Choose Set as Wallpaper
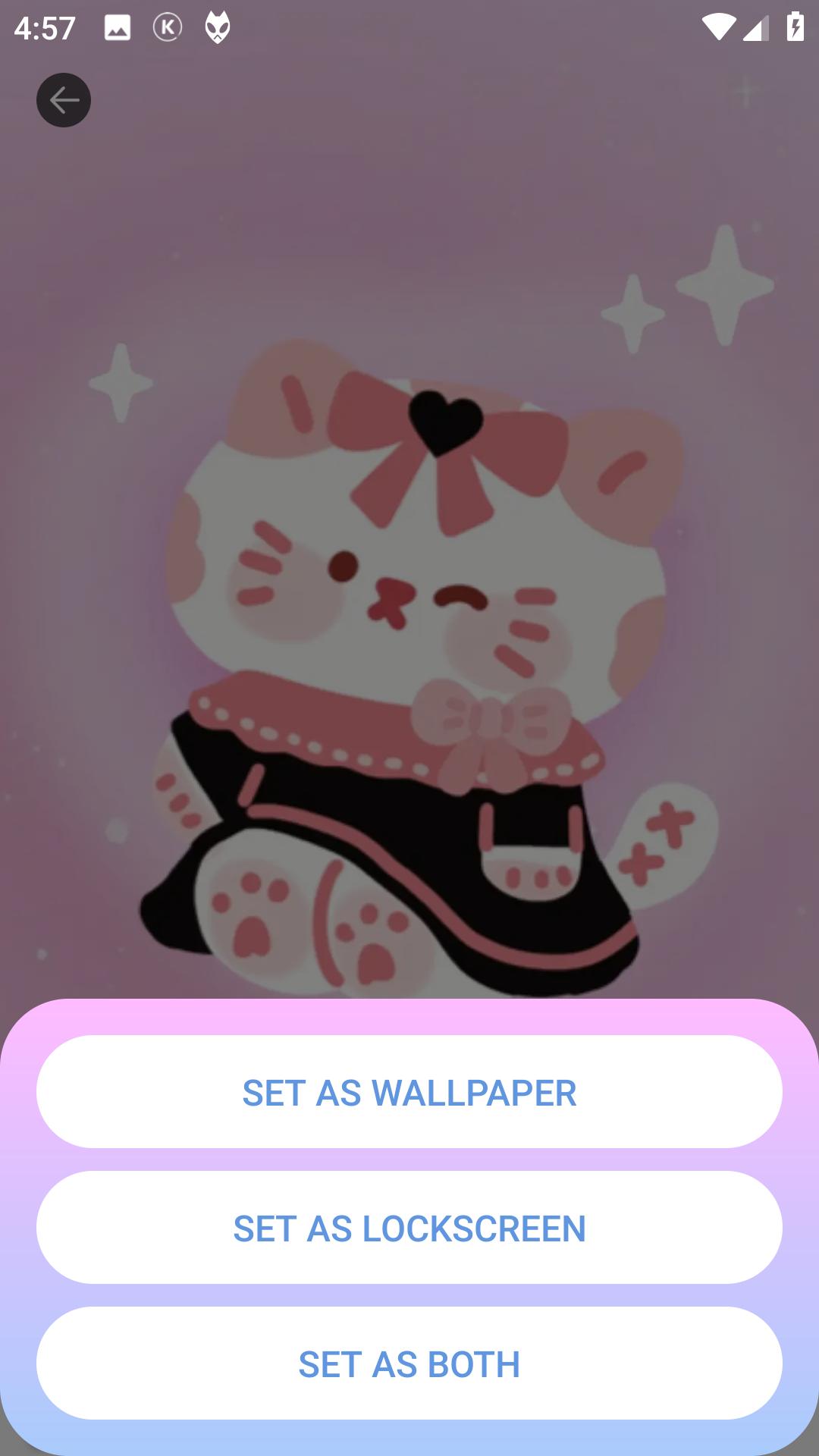This screenshot has height=1456, width=819. (409, 1092)
